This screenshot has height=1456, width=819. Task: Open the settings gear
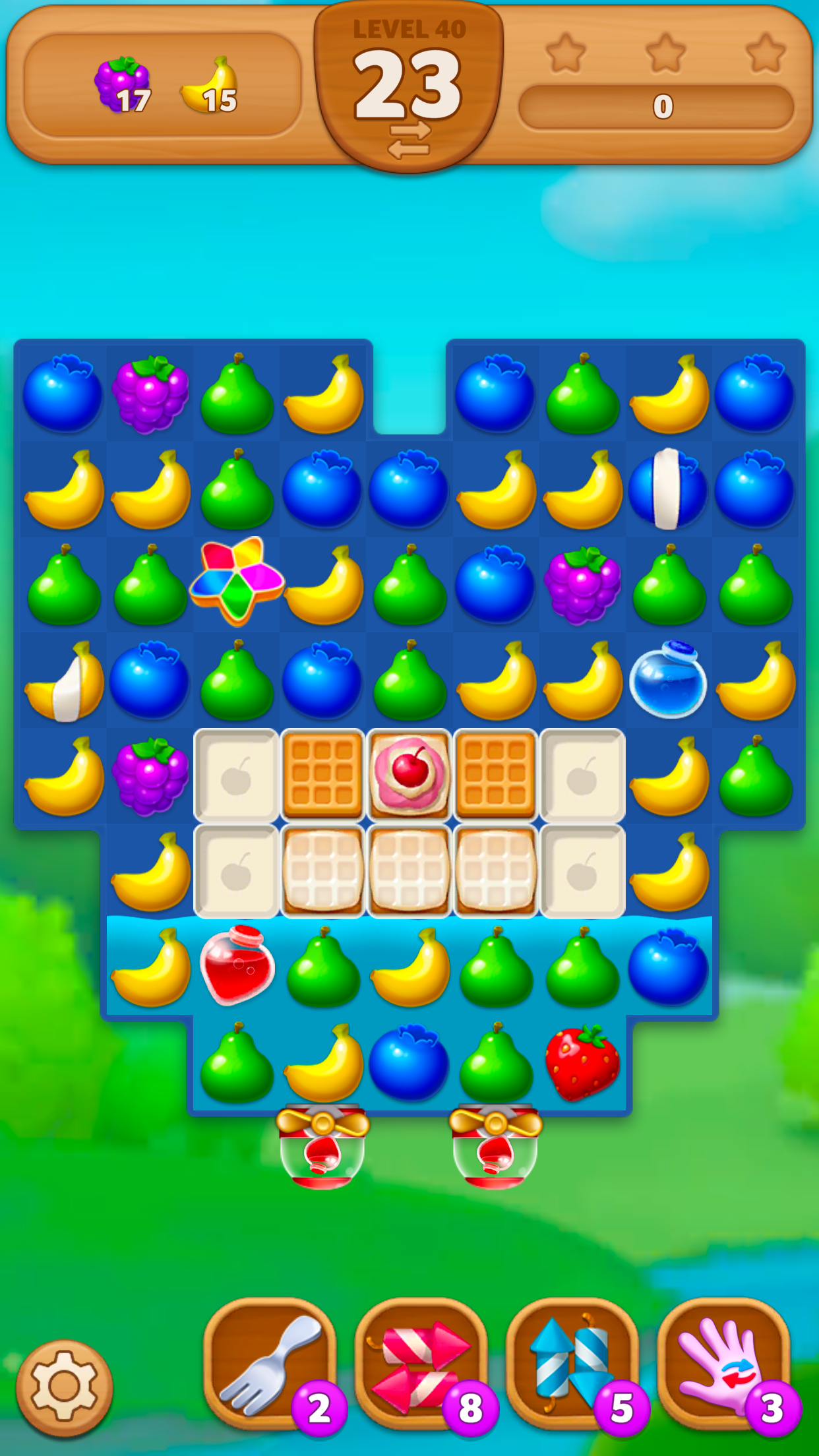(x=64, y=1387)
